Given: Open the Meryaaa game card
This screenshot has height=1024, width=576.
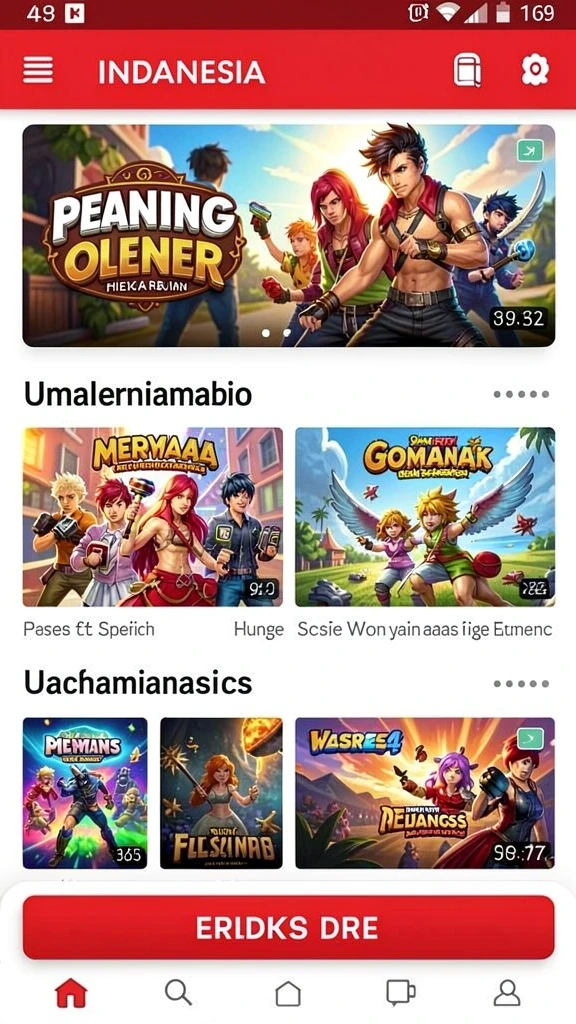Looking at the screenshot, I should (x=153, y=517).
